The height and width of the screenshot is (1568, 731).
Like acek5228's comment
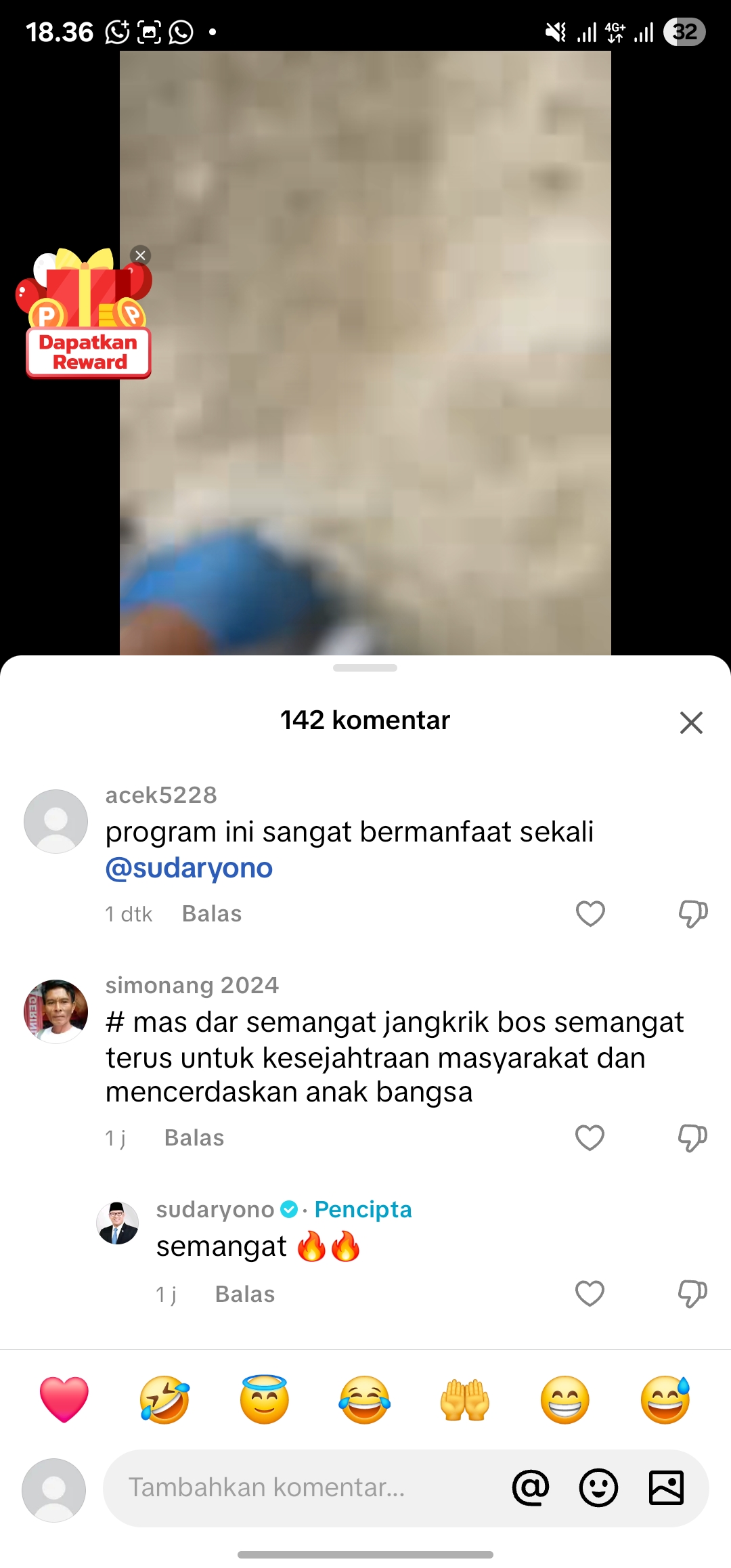(x=590, y=913)
